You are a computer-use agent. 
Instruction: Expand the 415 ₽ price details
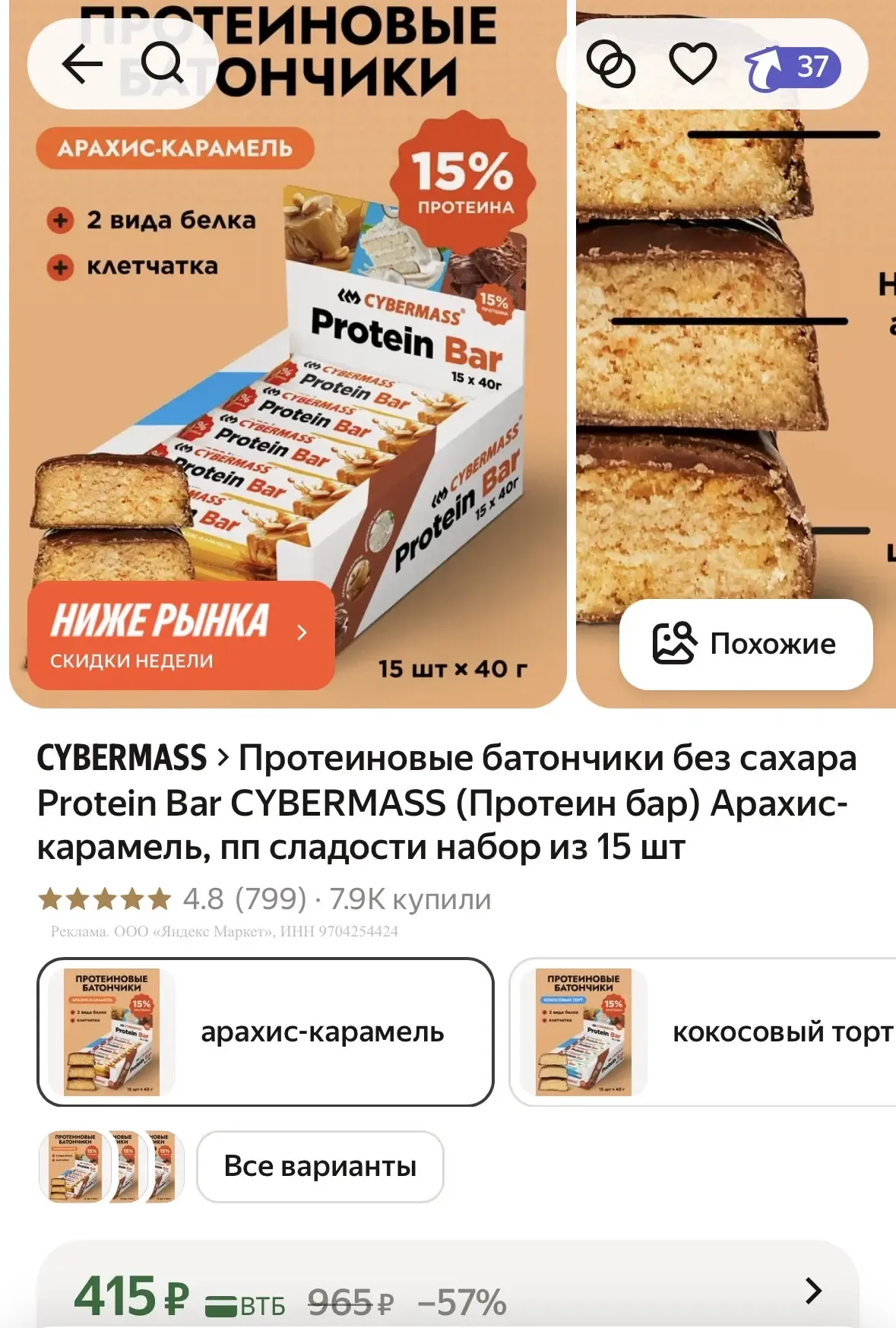(x=812, y=1291)
